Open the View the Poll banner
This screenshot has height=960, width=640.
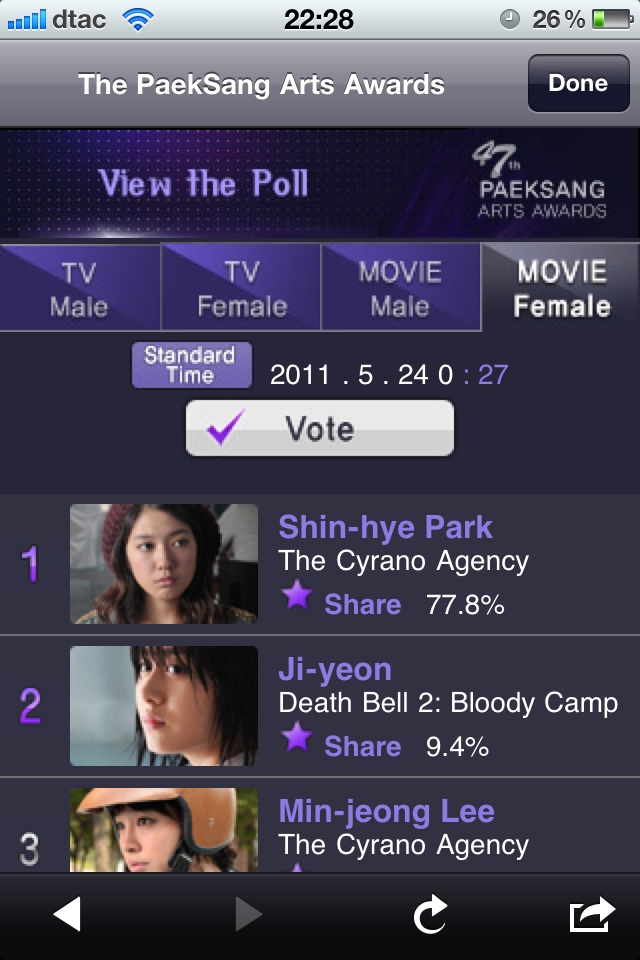click(x=320, y=184)
